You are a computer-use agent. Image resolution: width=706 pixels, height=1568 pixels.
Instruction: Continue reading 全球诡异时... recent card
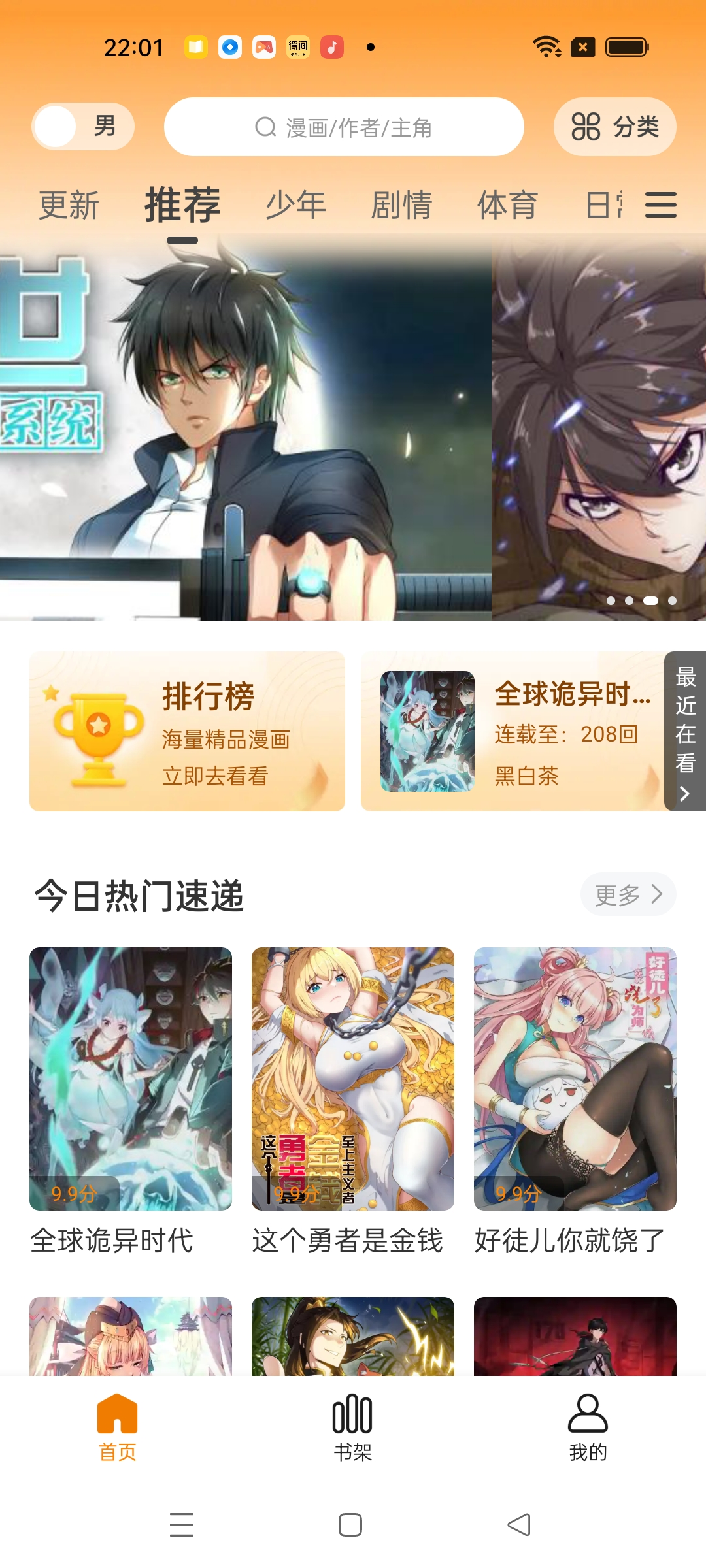coord(513,731)
